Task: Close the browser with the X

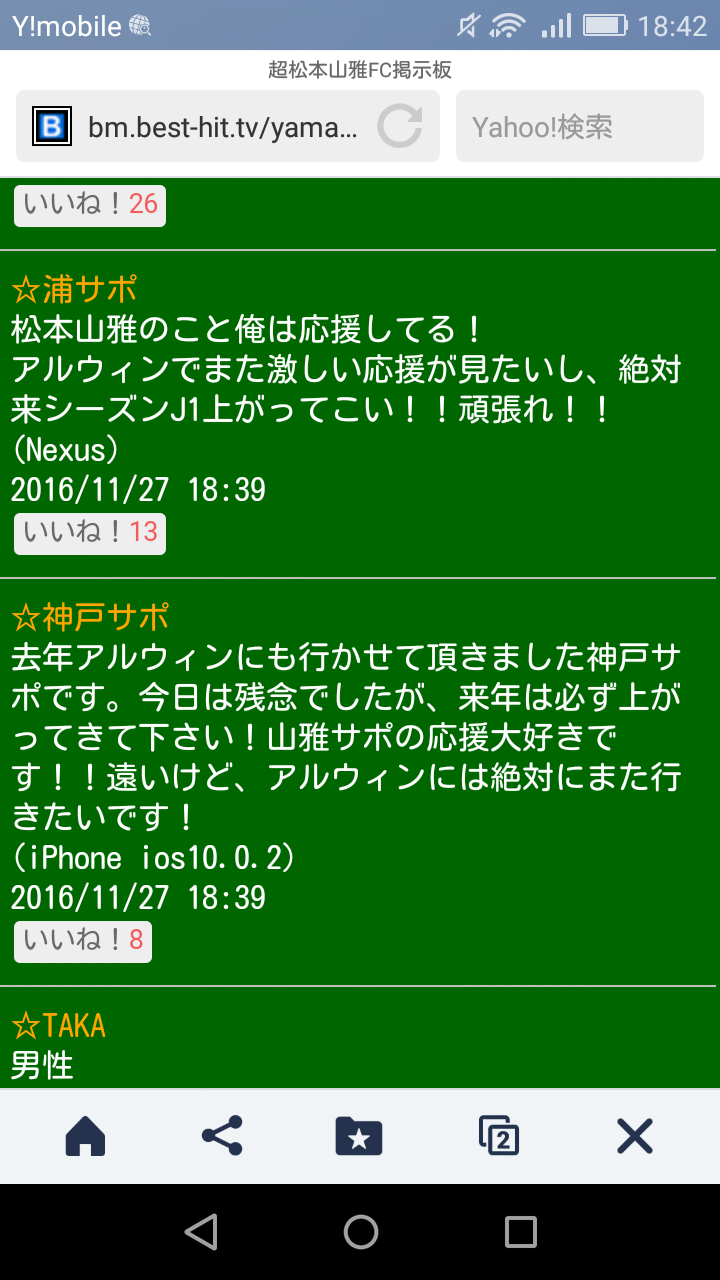Action: click(x=634, y=1136)
